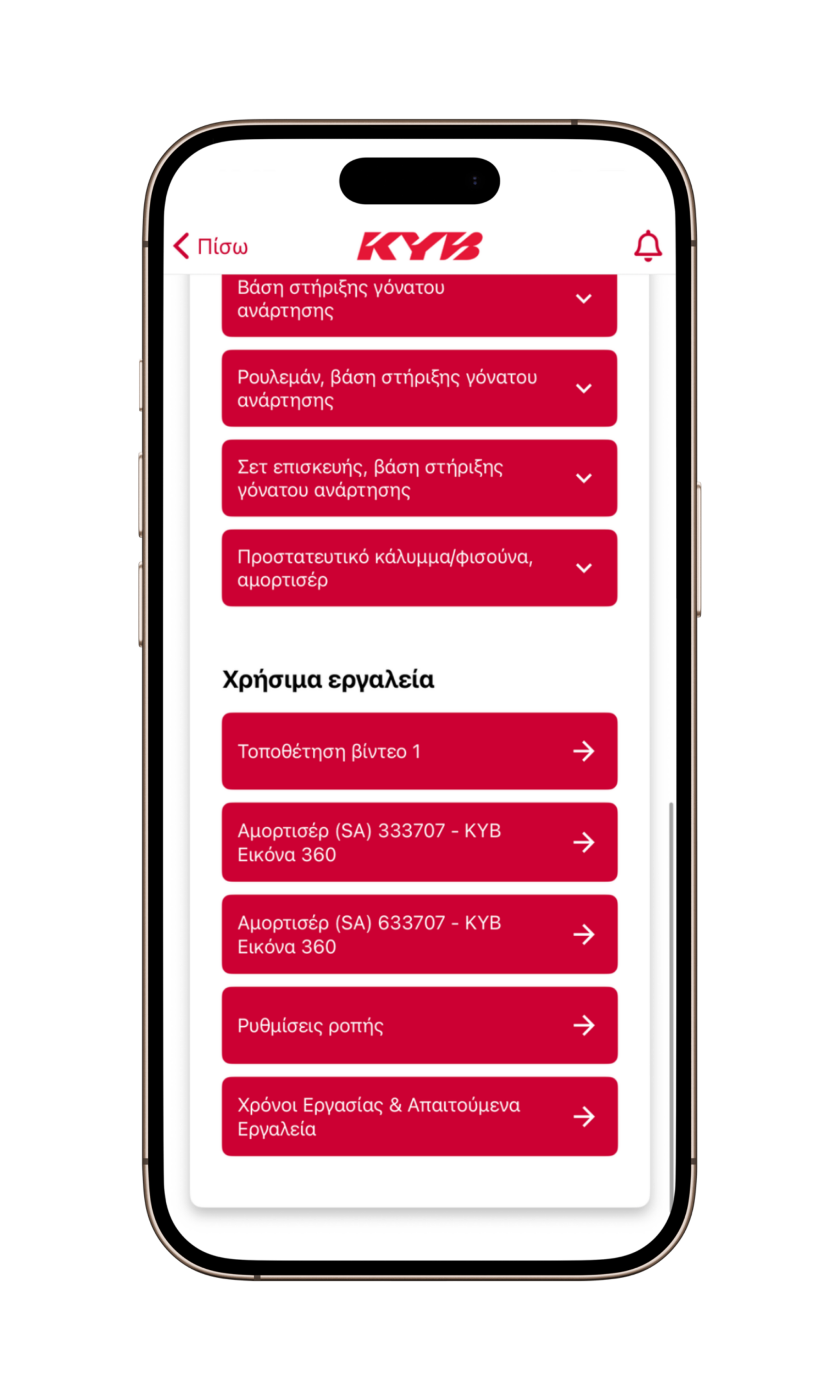840x1400 pixels.
Task: Open Αμορτισέρ (SA) 633707 360 image
Action: pos(419,934)
